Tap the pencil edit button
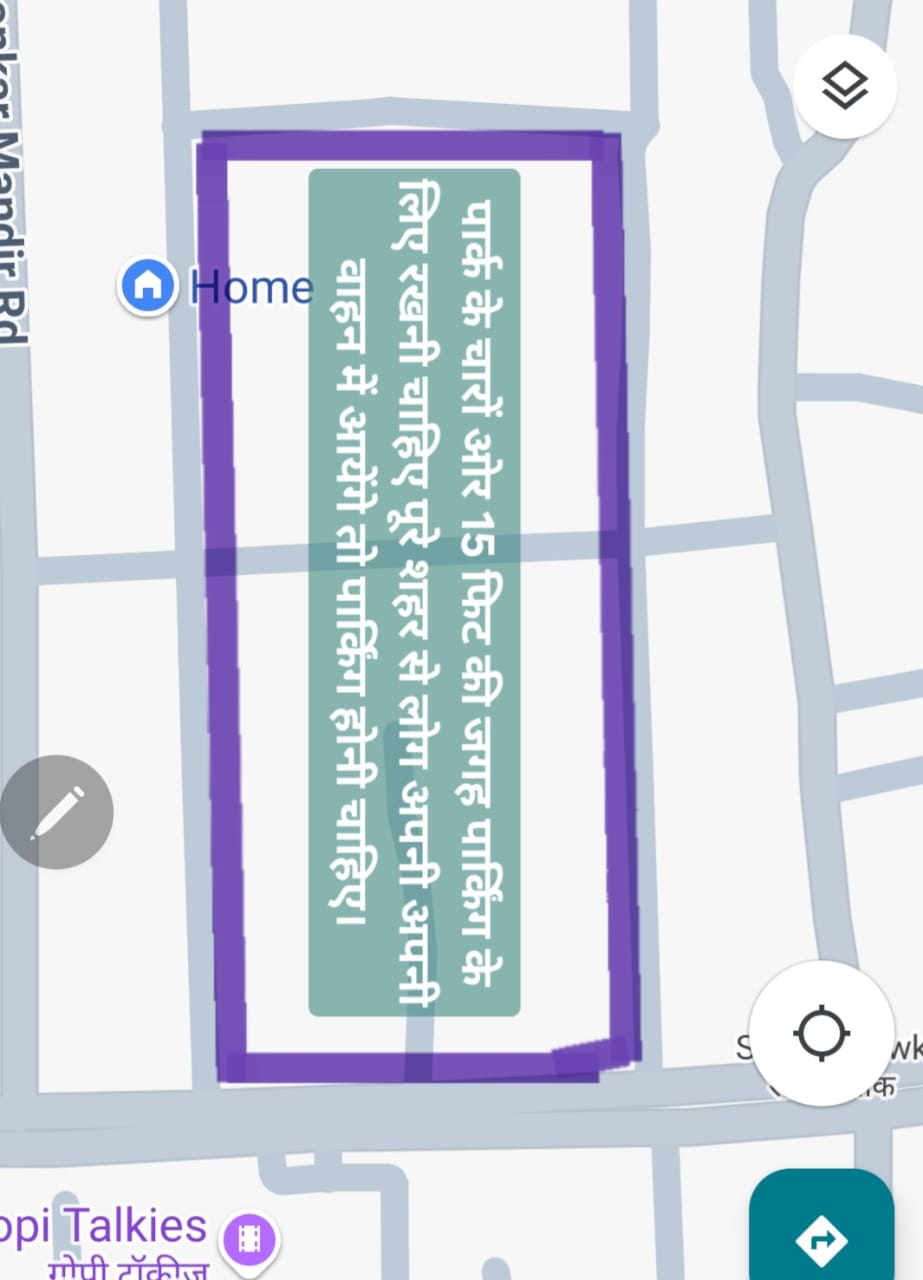Image resolution: width=923 pixels, height=1280 pixels. [57, 811]
